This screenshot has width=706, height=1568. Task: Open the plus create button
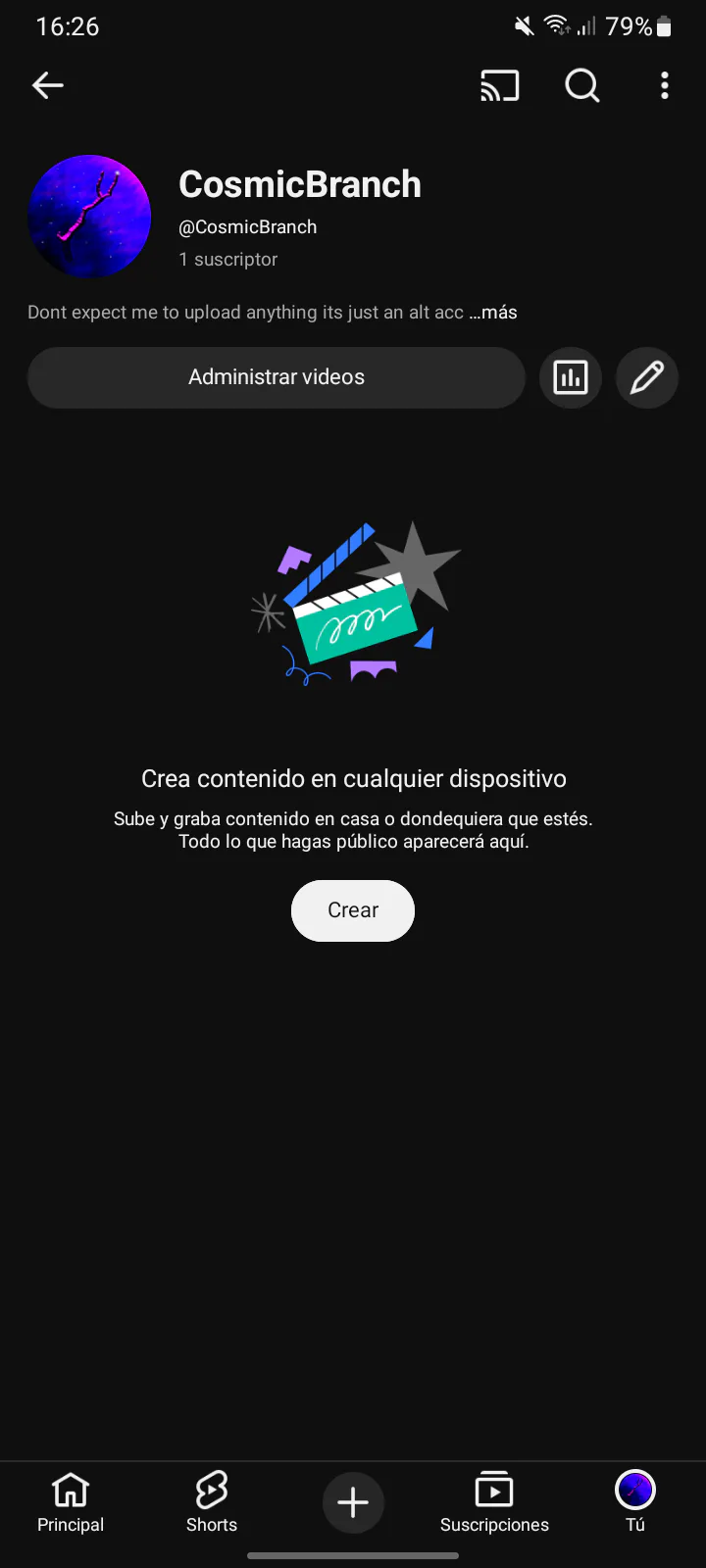pyautogui.click(x=353, y=1501)
